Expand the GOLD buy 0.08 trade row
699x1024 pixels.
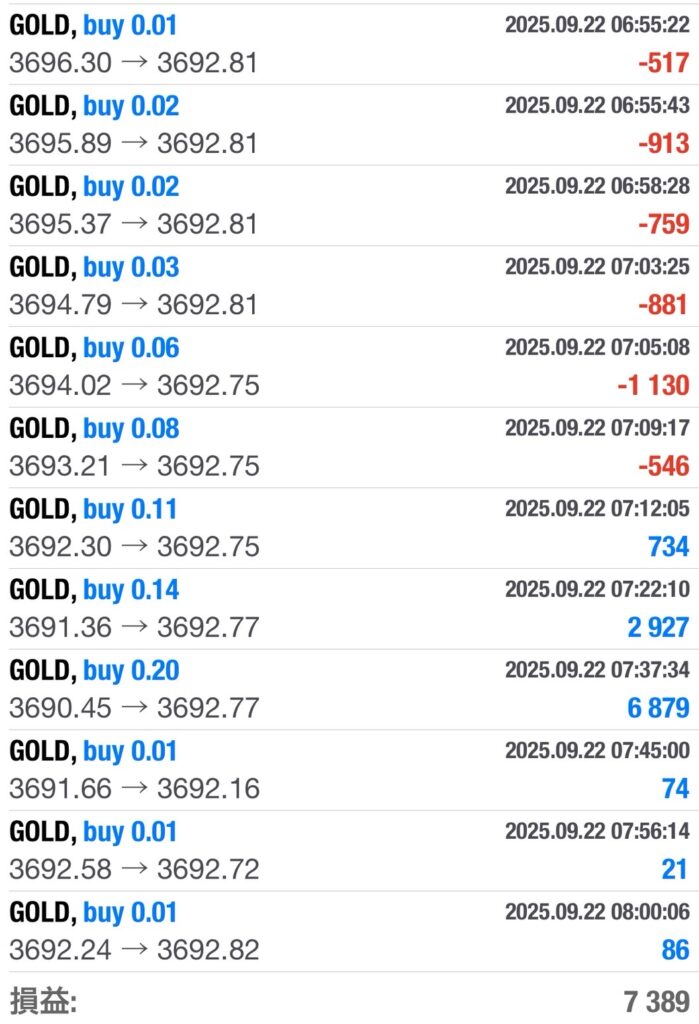tap(349, 447)
